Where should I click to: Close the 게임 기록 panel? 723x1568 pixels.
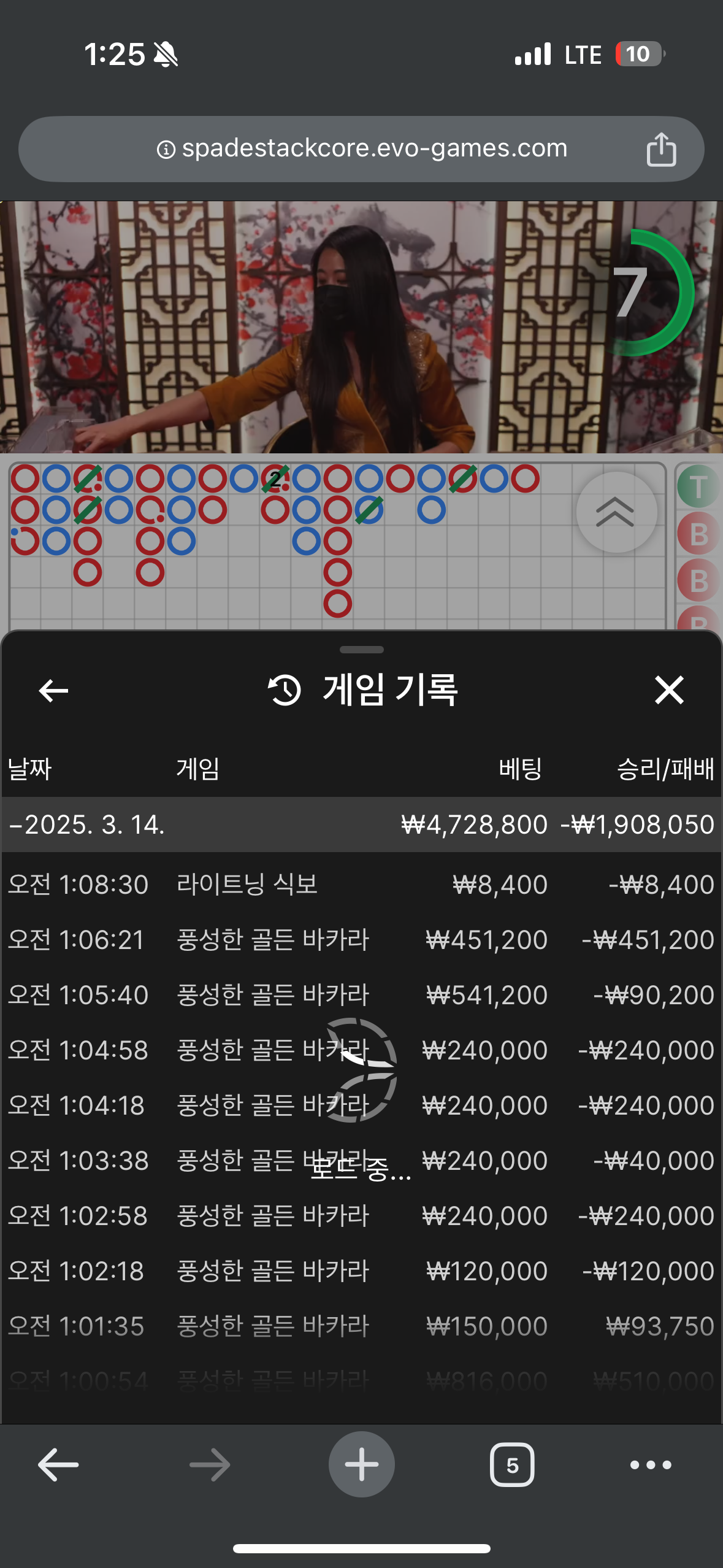pos(669,690)
